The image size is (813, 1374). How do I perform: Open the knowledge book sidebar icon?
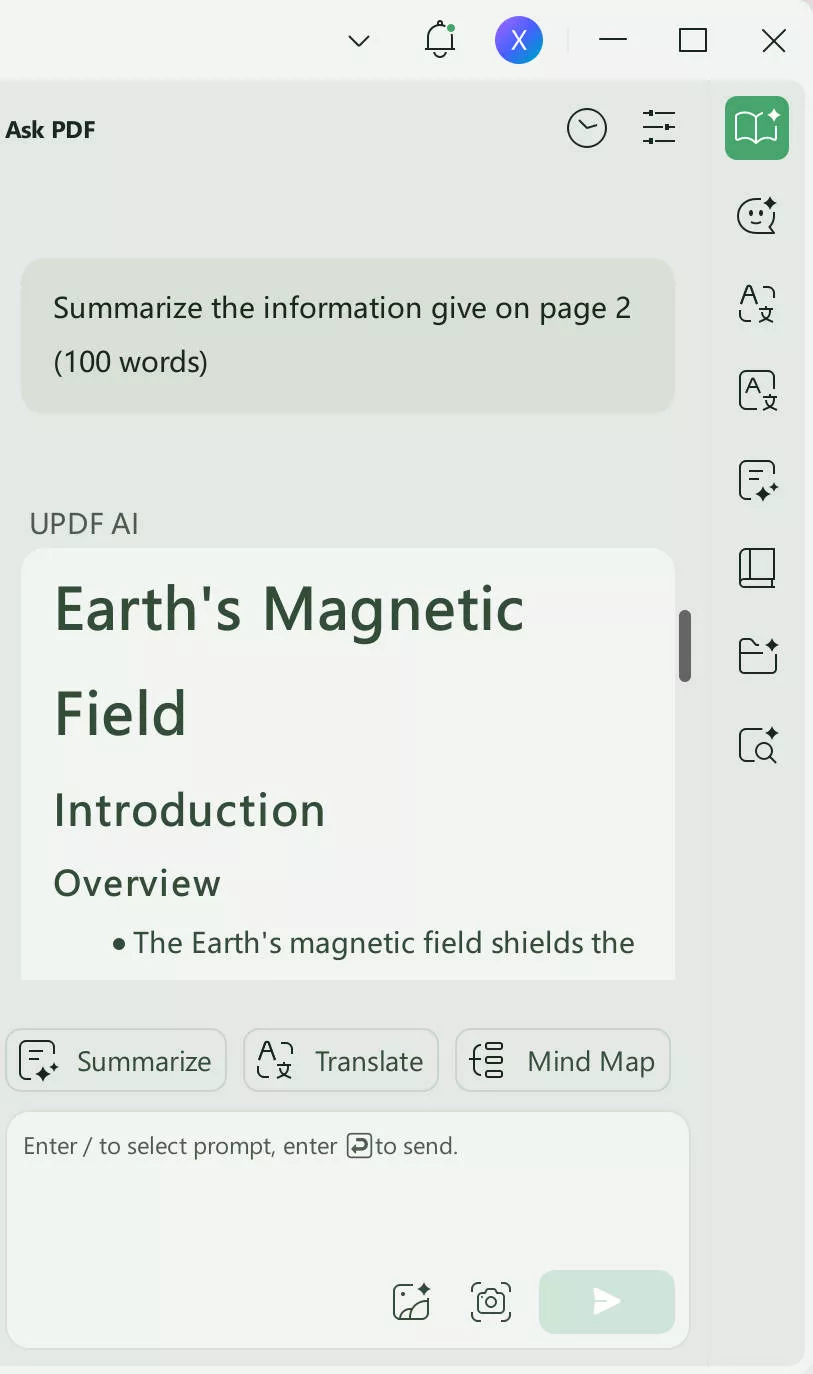pos(757,567)
